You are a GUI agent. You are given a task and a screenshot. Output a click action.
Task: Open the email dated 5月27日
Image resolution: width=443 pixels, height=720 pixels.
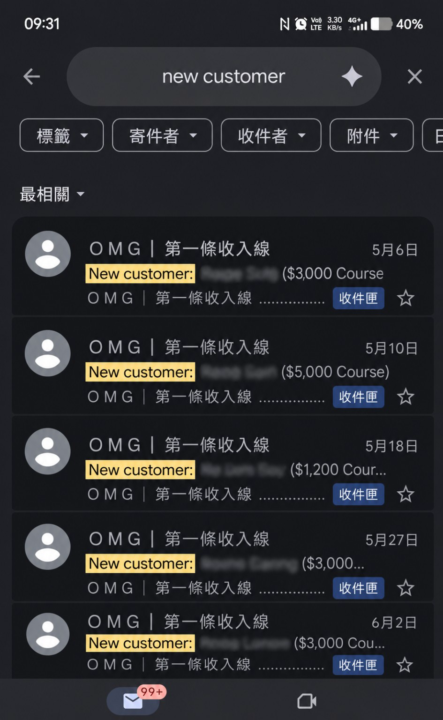[x=223, y=557]
